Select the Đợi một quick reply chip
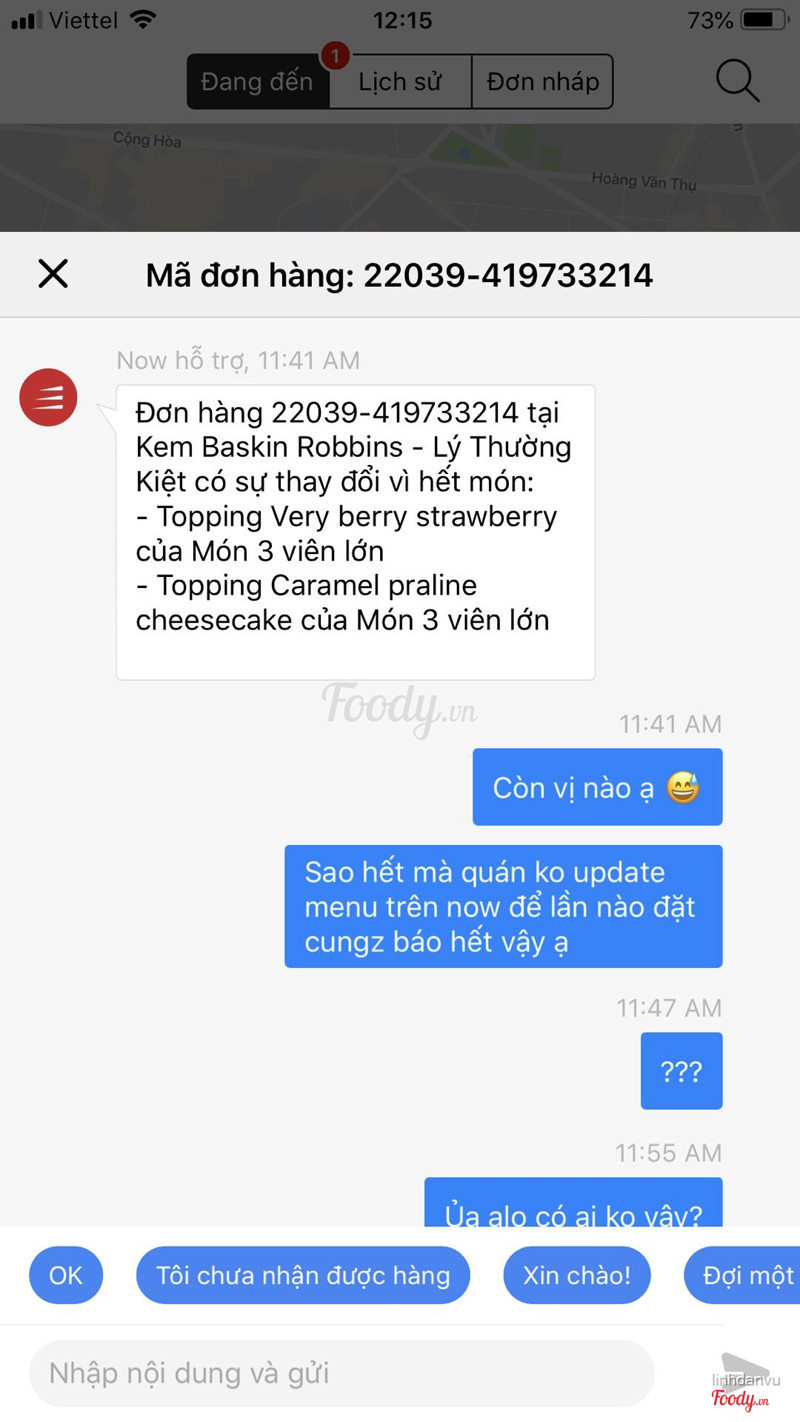 742,1275
